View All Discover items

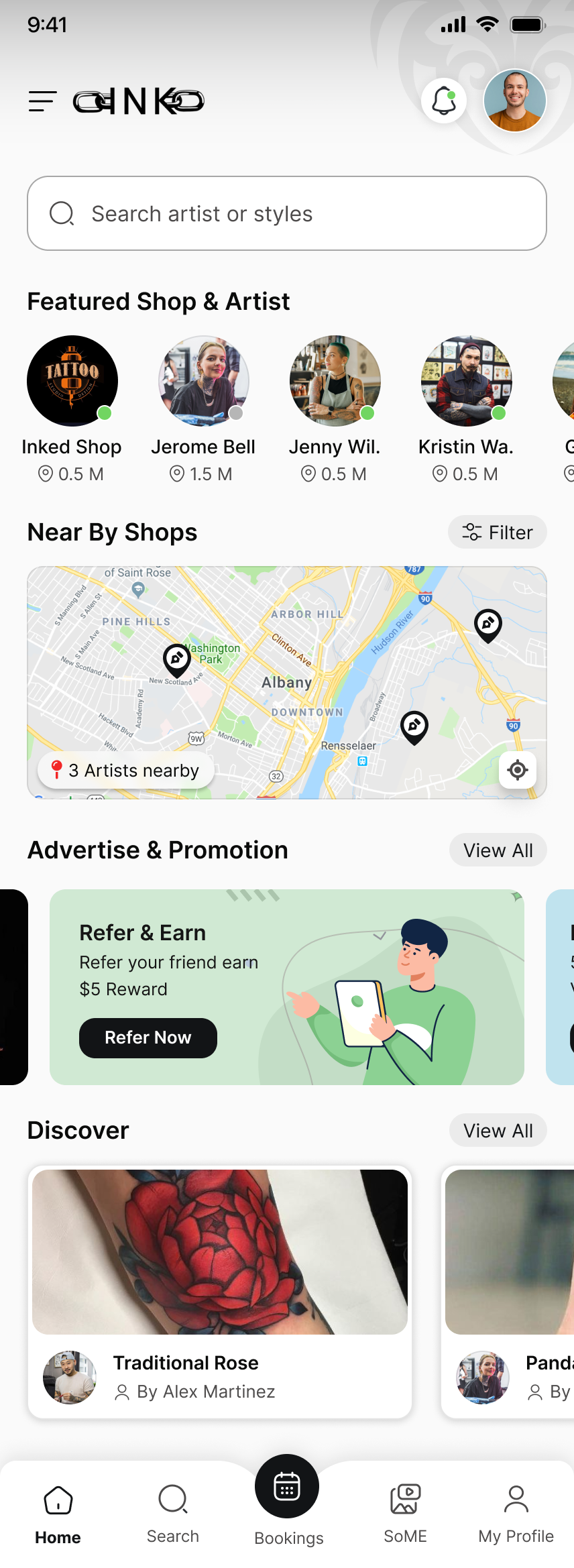[498, 1131]
